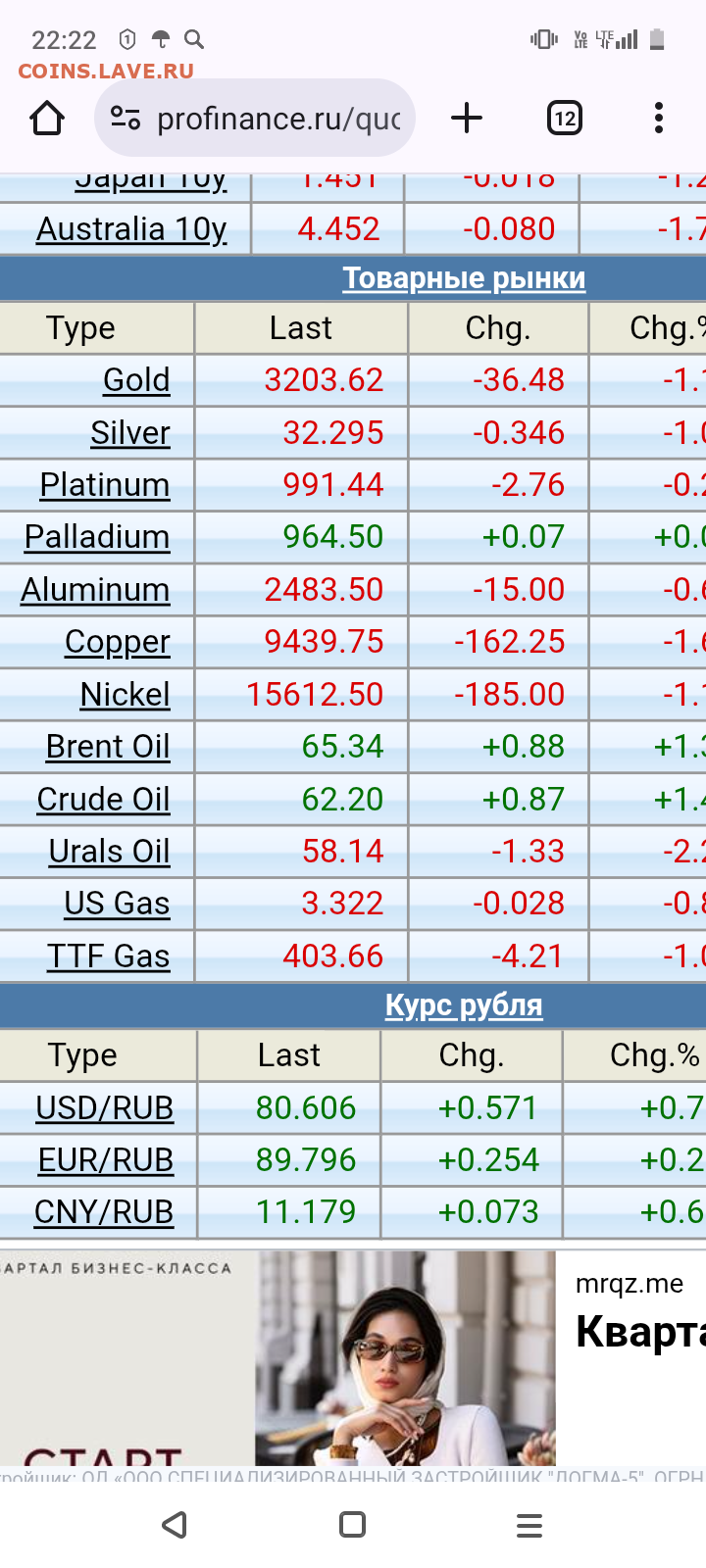Image resolution: width=706 pixels, height=1568 pixels.
Task: Open the Товарные рынки section link
Action: (464, 278)
